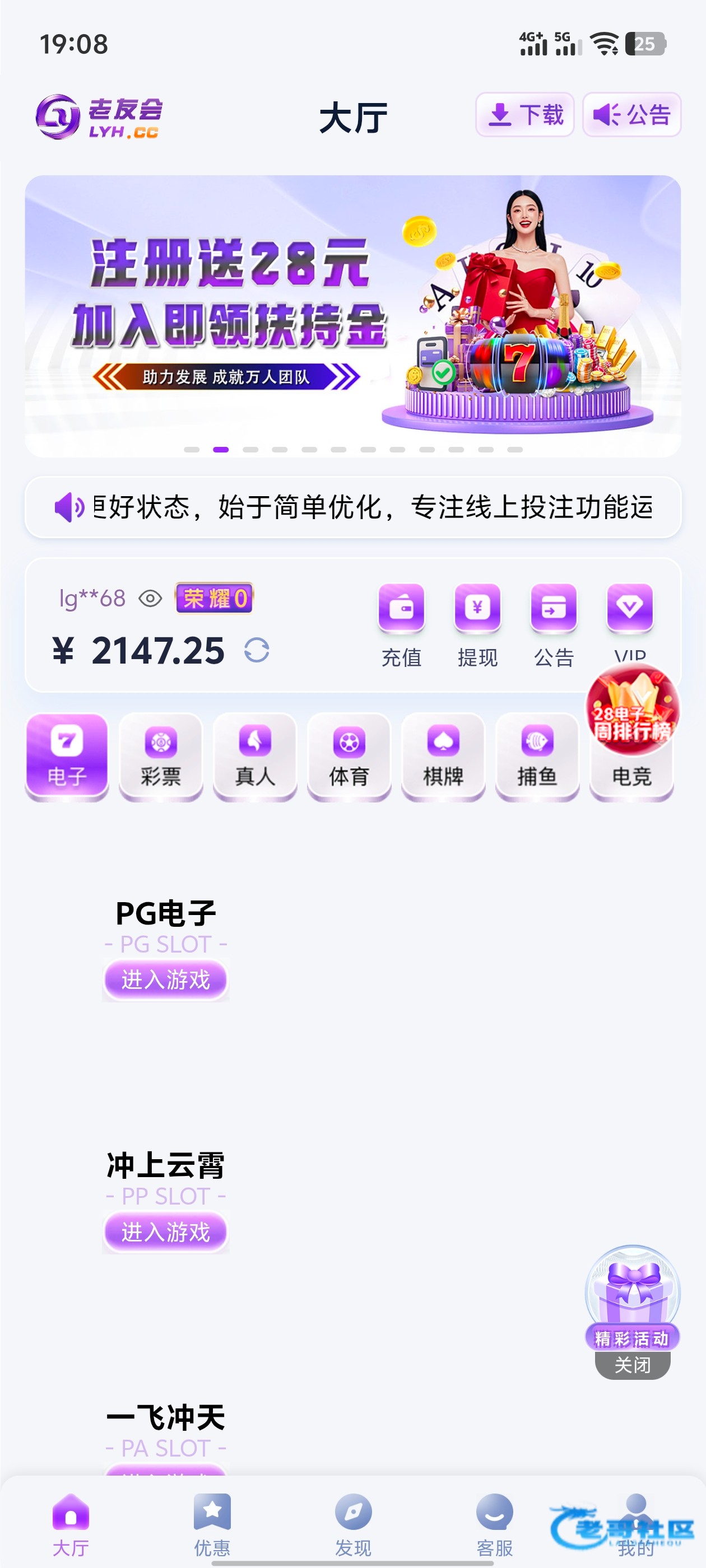Tap the 下载 download button
706x1568 pixels.
(524, 114)
